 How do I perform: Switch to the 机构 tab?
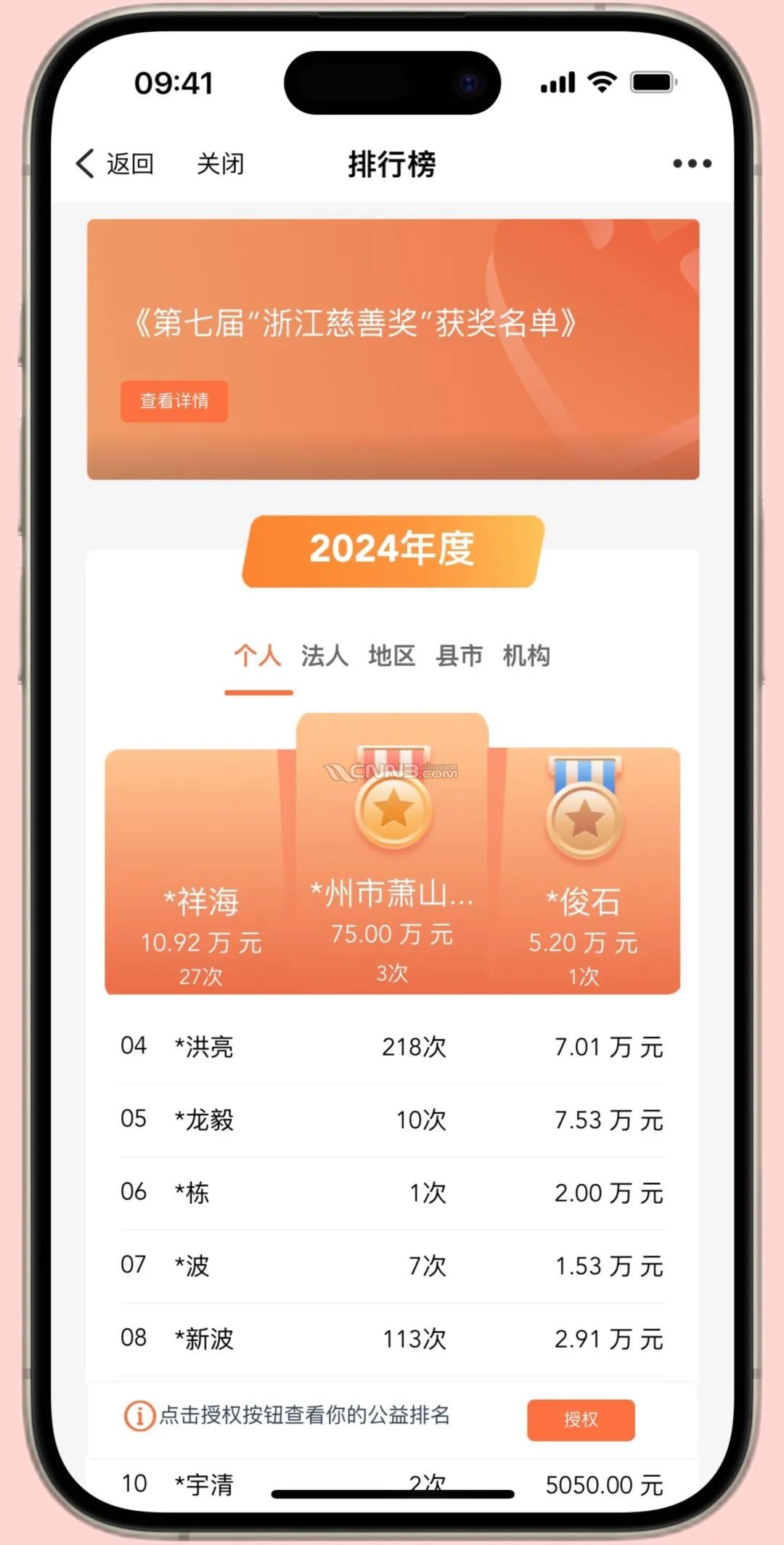point(526,656)
